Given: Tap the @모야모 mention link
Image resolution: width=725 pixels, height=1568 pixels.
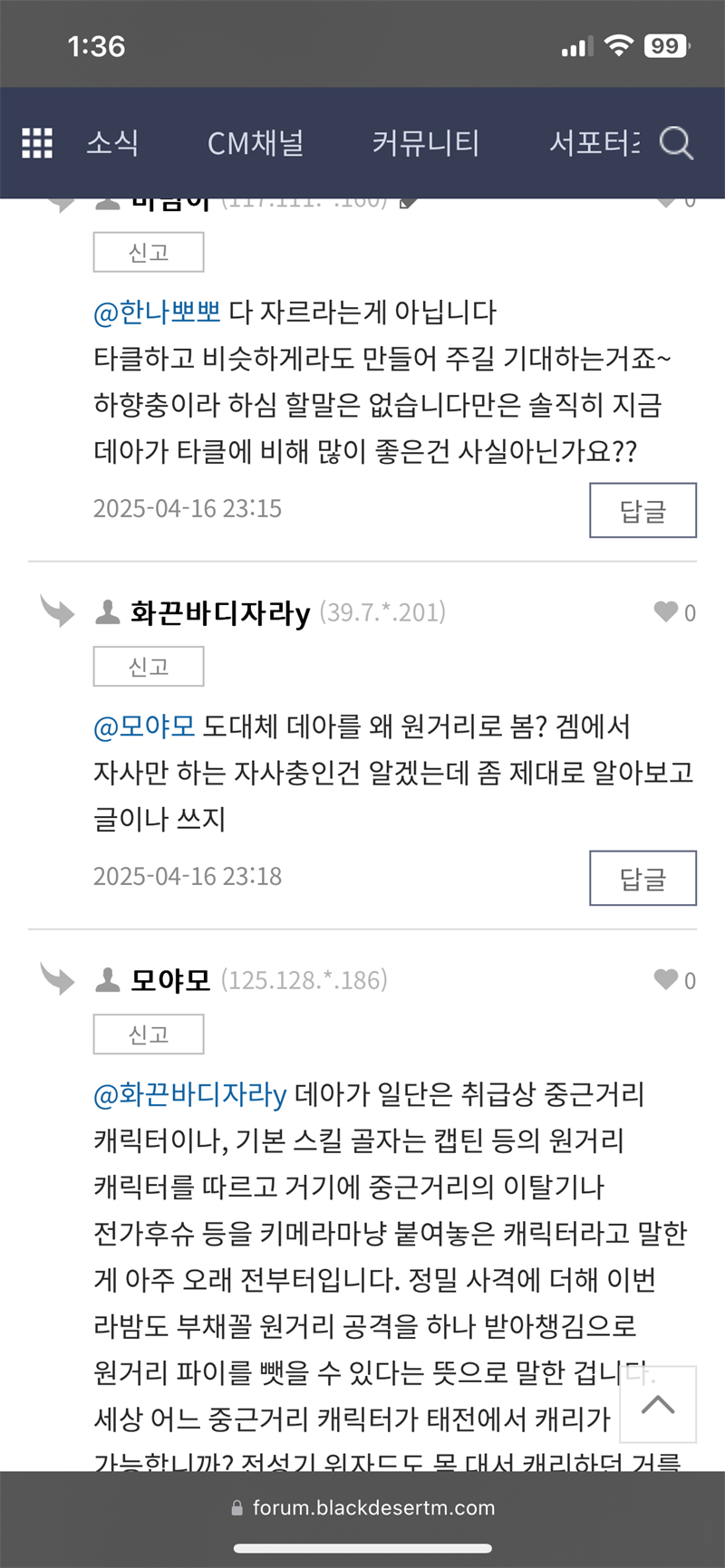Looking at the screenshot, I should 144,726.
